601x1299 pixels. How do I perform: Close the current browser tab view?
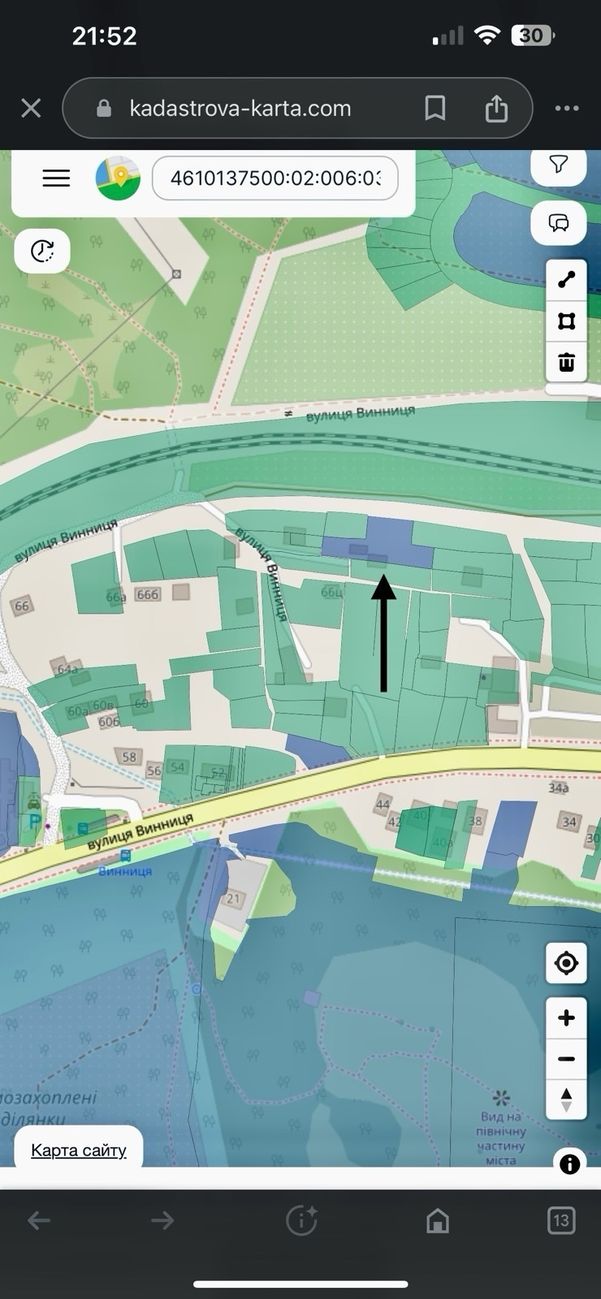[x=31, y=108]
